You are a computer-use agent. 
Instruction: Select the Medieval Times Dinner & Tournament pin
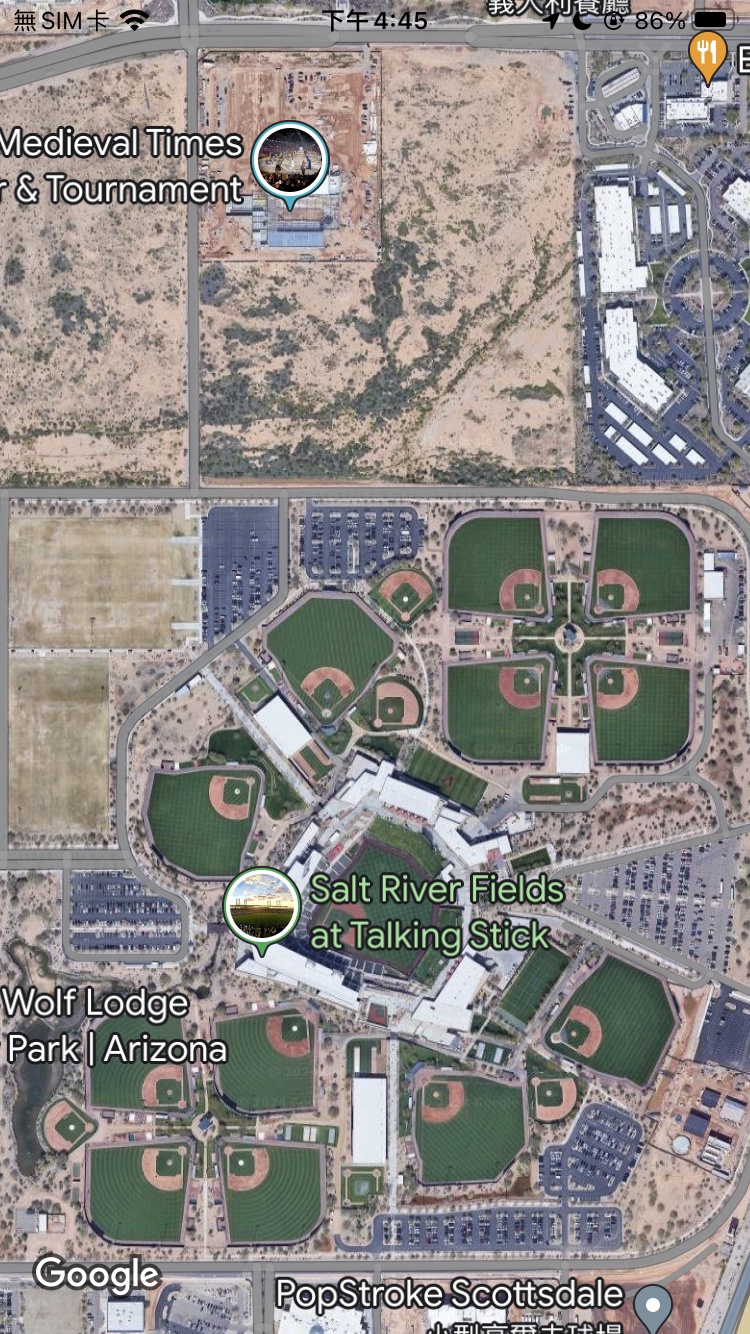290,160
